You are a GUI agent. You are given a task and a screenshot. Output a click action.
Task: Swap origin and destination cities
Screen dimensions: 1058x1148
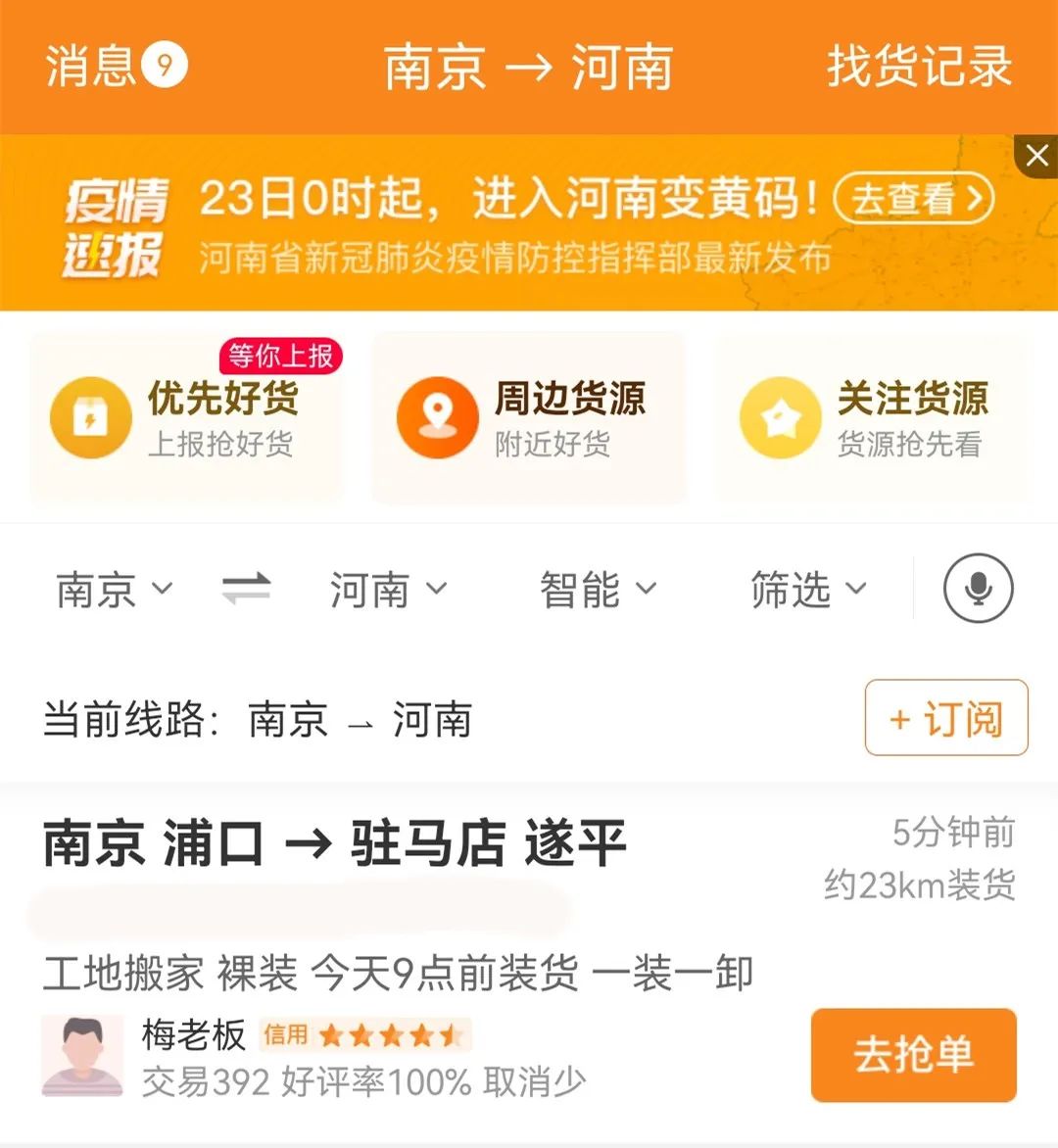[x=246, y=590]
